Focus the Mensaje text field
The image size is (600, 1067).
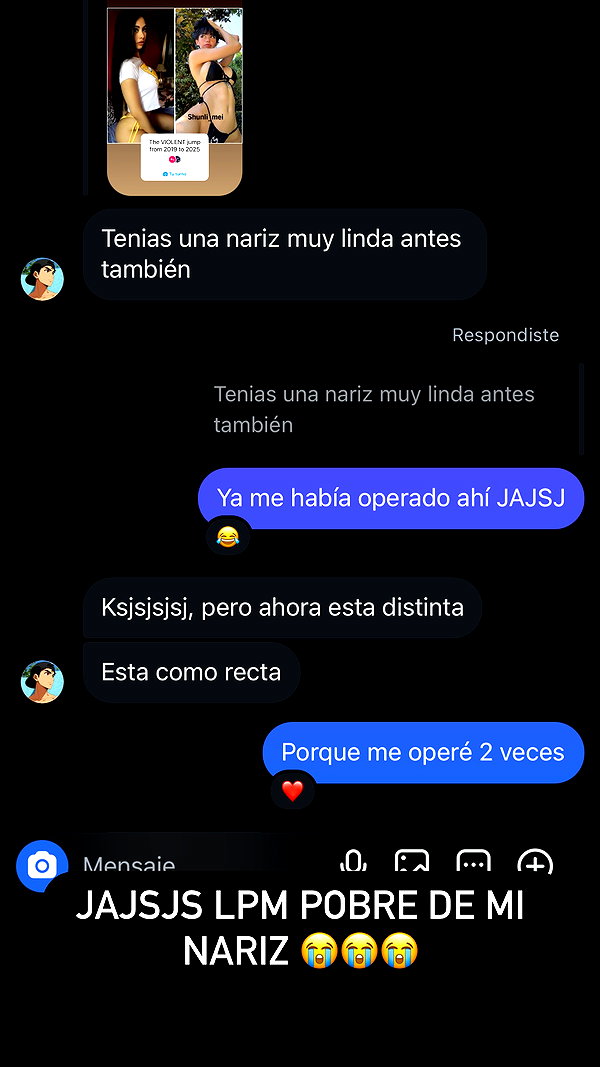pyautogui.click(x=204, y=864)
